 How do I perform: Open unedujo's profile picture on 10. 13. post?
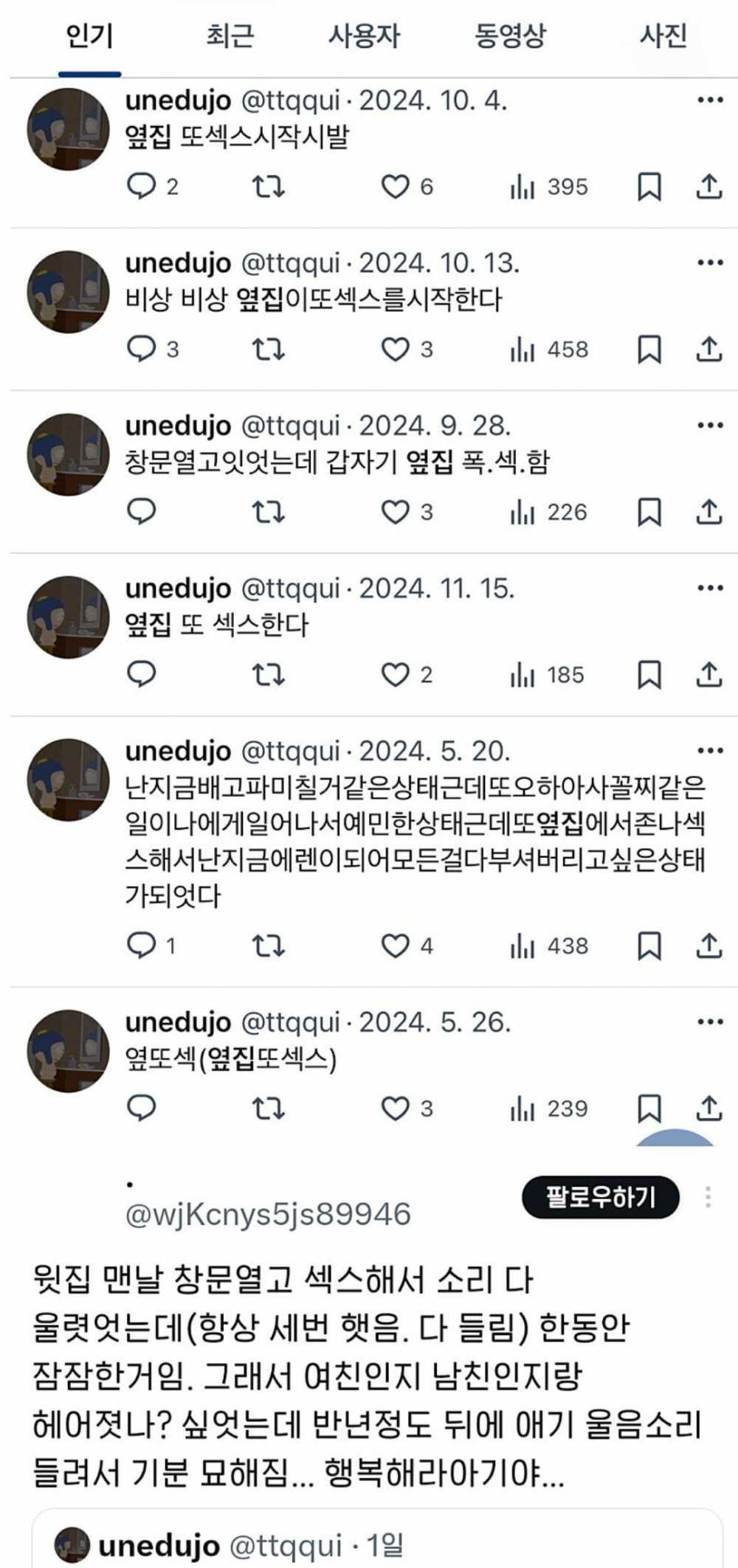tap(68, 292)
